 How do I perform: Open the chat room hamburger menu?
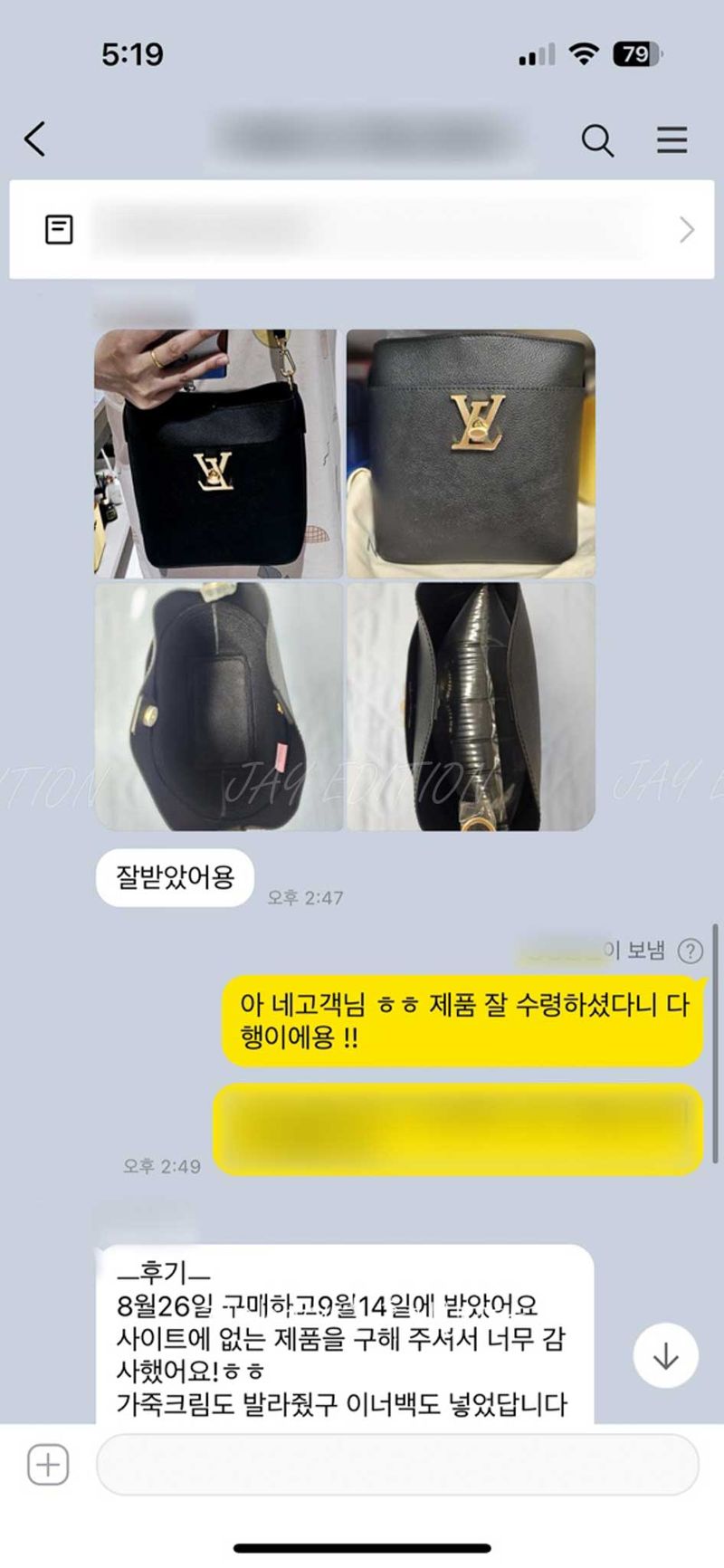click(672, 140)
